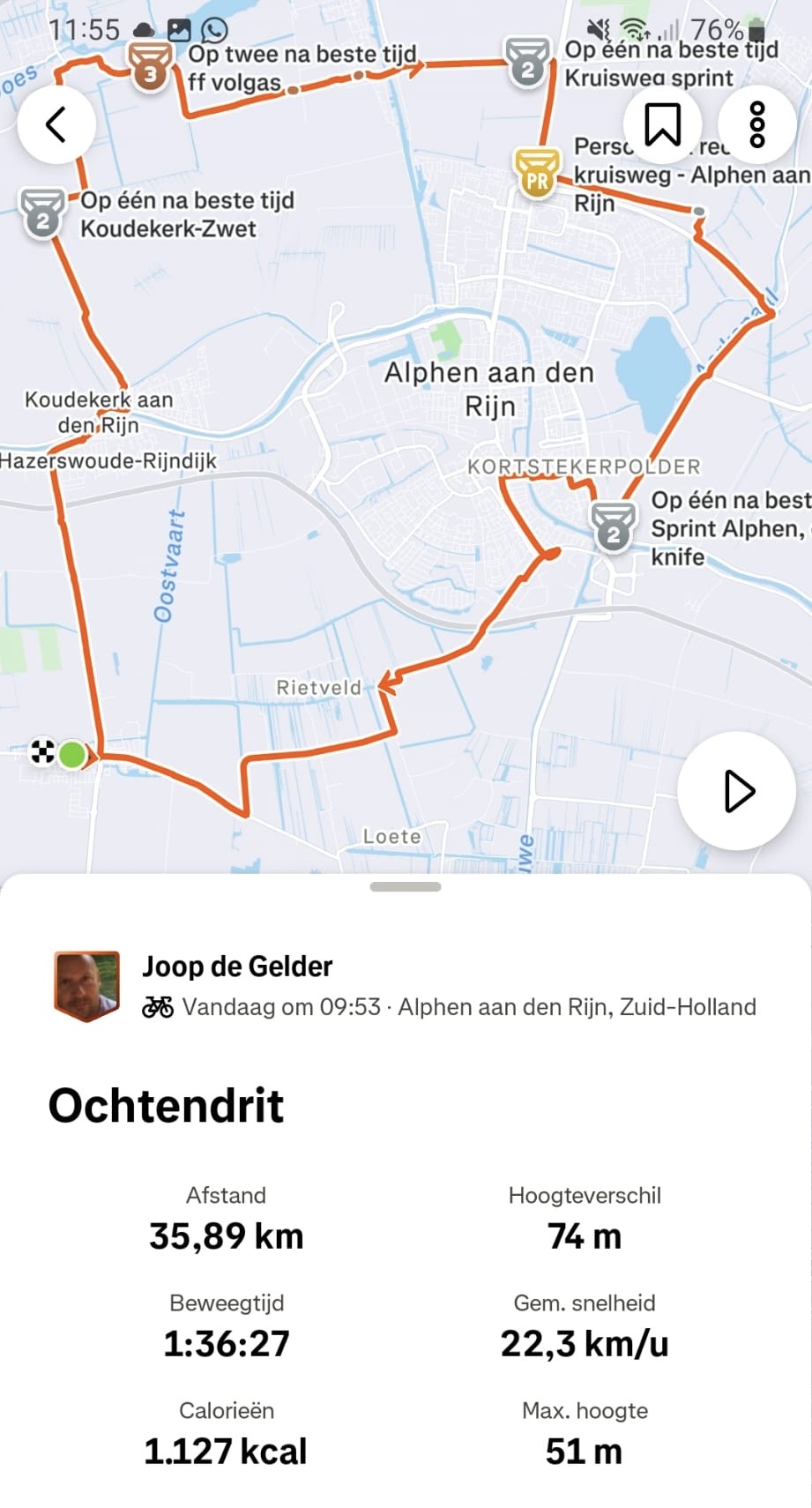Go back using the arrow button

[56, 124]
